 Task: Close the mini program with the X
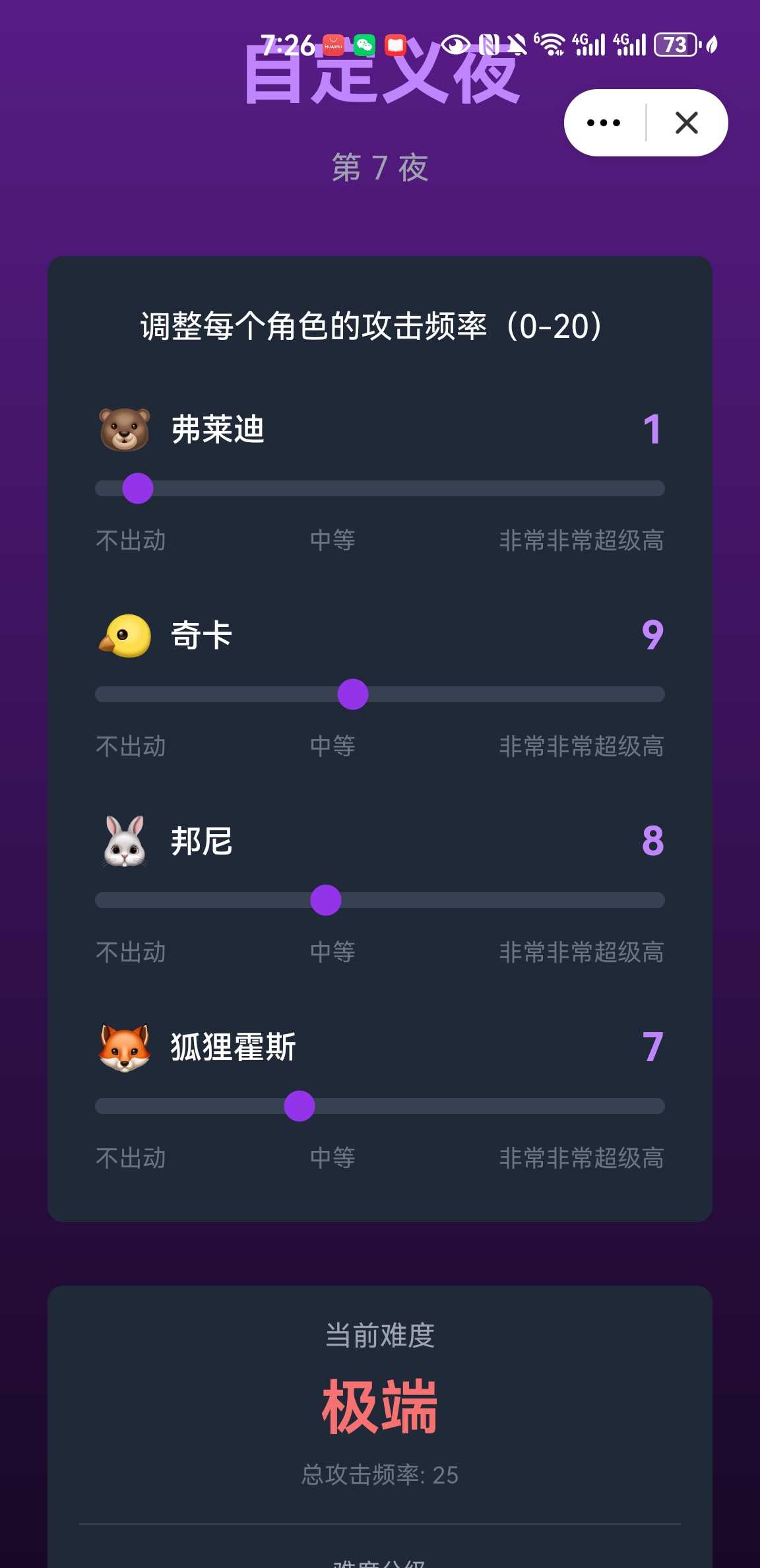[x=687, y=123]
